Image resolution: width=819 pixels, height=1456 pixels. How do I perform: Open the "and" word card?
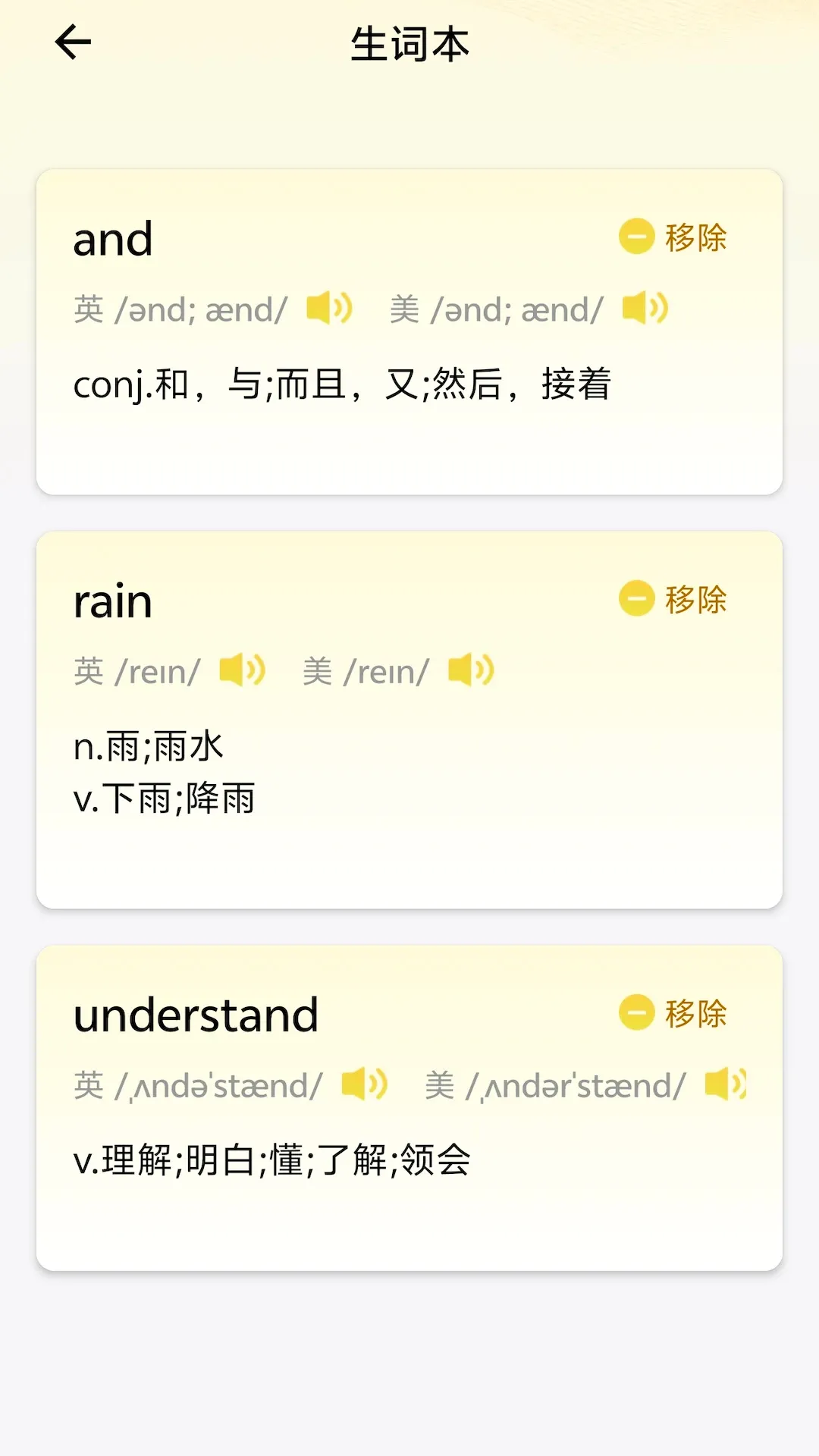coord(409,332)
